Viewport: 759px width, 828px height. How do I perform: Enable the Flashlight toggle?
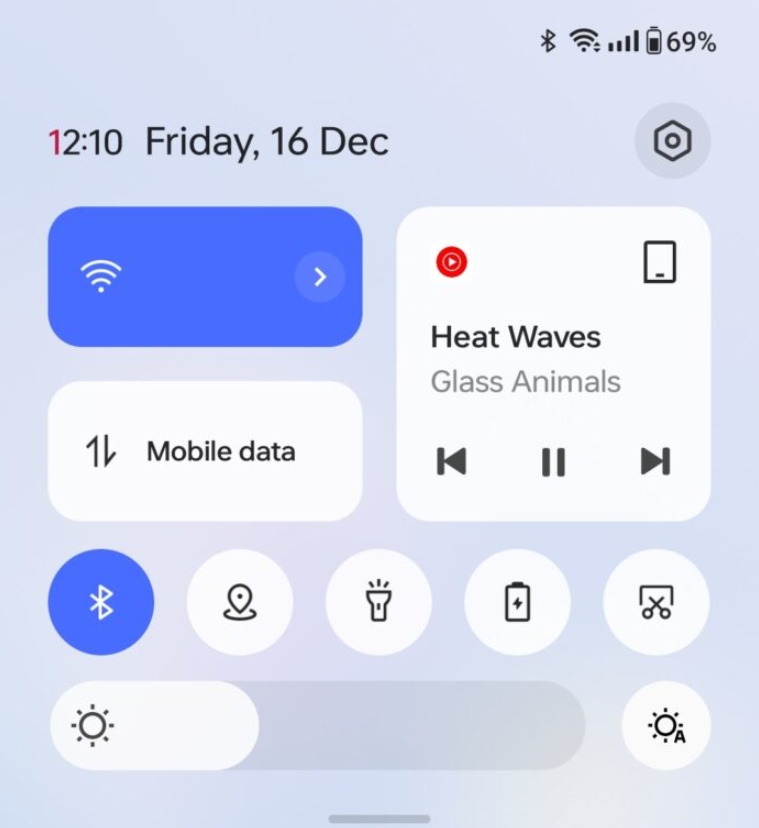tap(378, 602)
